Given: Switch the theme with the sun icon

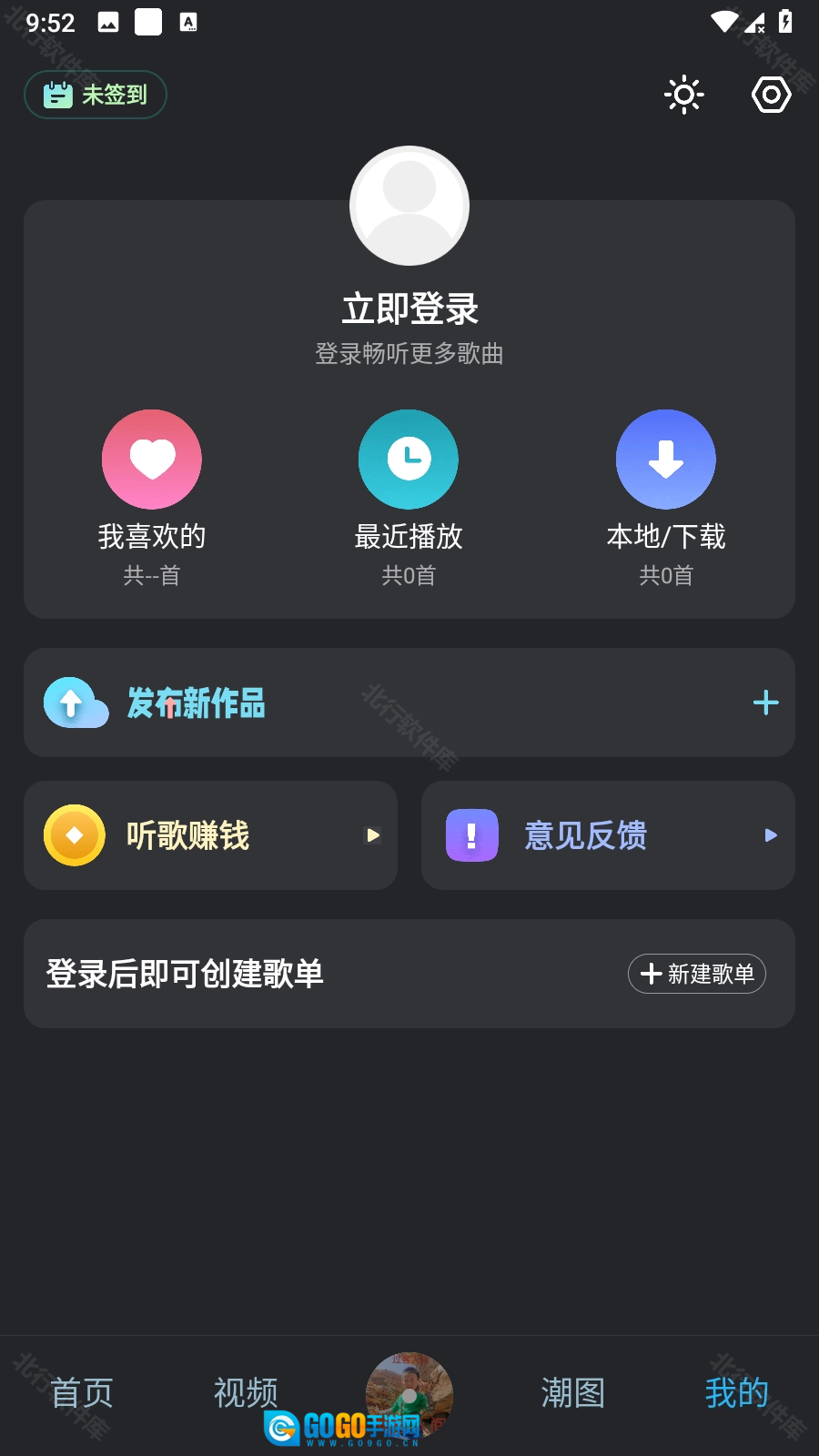Looking at the screenshot, I should [x=683, y=95].
